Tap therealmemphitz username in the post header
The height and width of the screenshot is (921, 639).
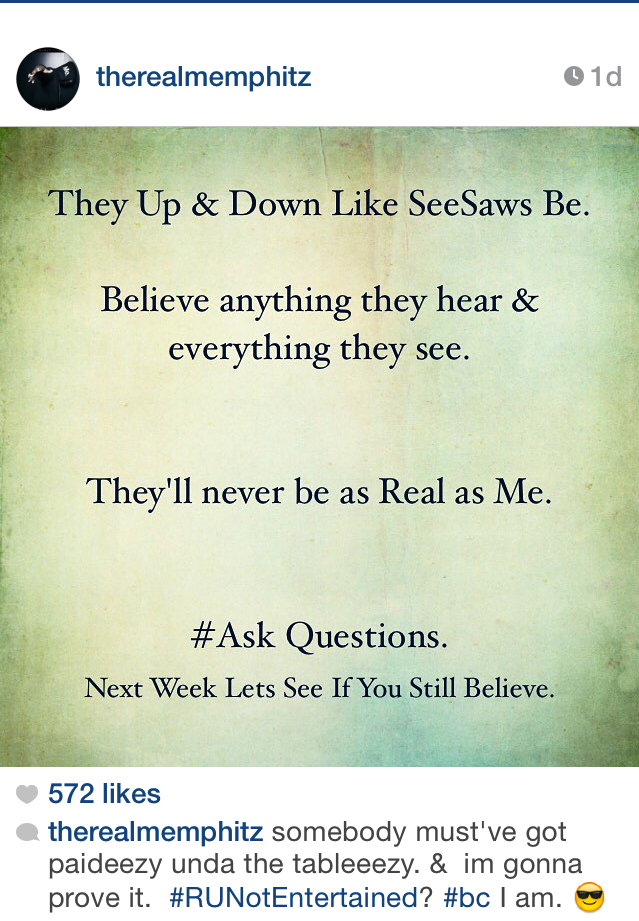pyautogui.click(x=203, y=77)
